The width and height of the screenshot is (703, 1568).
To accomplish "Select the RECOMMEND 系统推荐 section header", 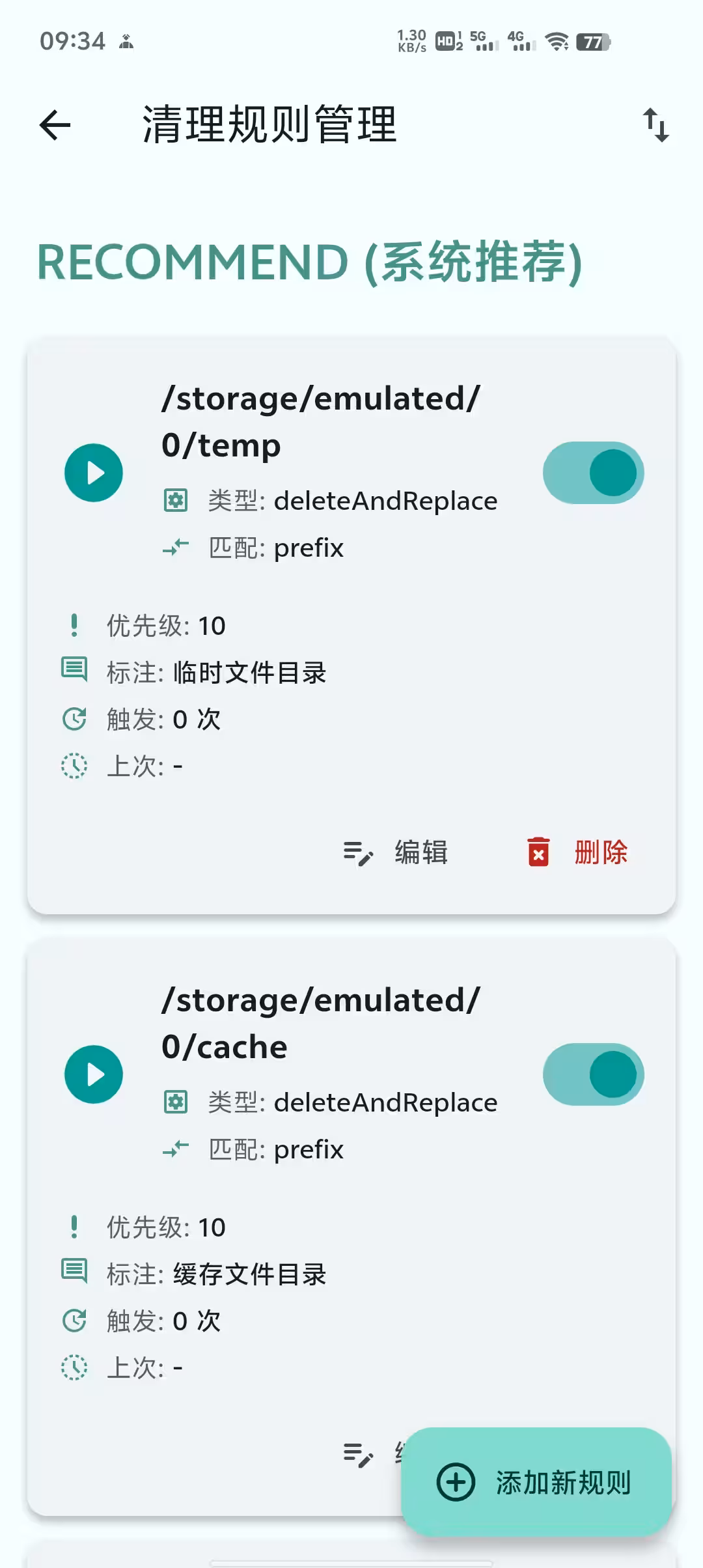I will (x=309, y=260).
